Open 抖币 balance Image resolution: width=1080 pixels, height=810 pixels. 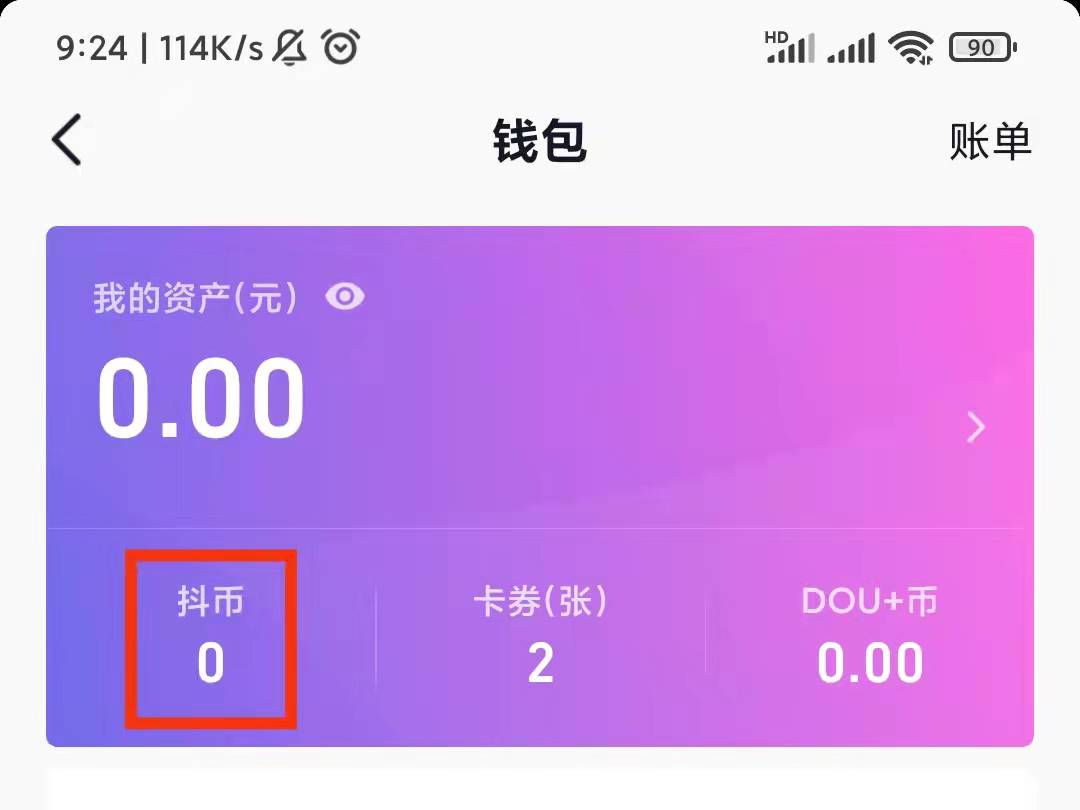click(210, 638)
